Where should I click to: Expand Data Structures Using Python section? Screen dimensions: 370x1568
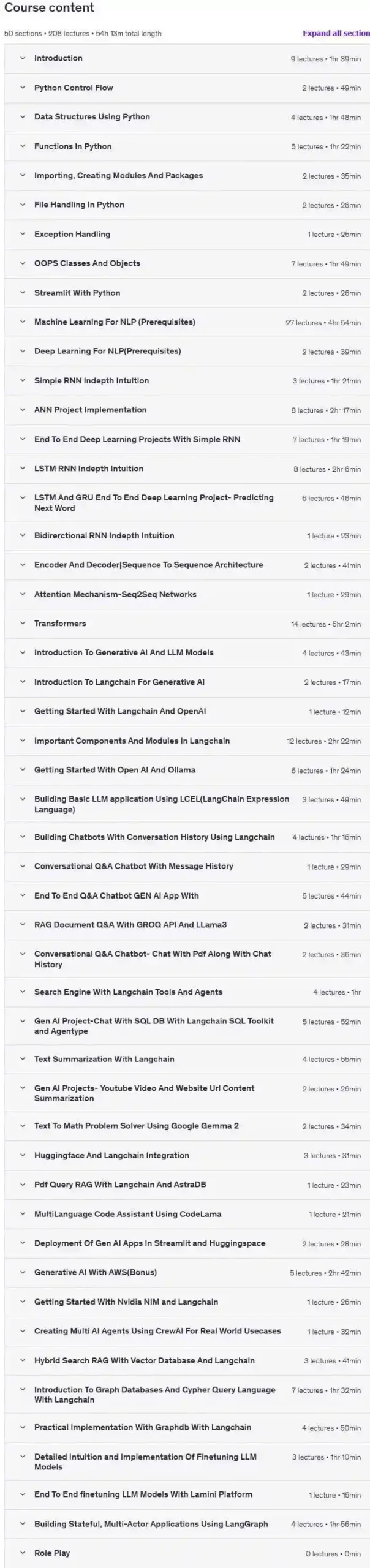pyautogui.click(x=92, y=117)
